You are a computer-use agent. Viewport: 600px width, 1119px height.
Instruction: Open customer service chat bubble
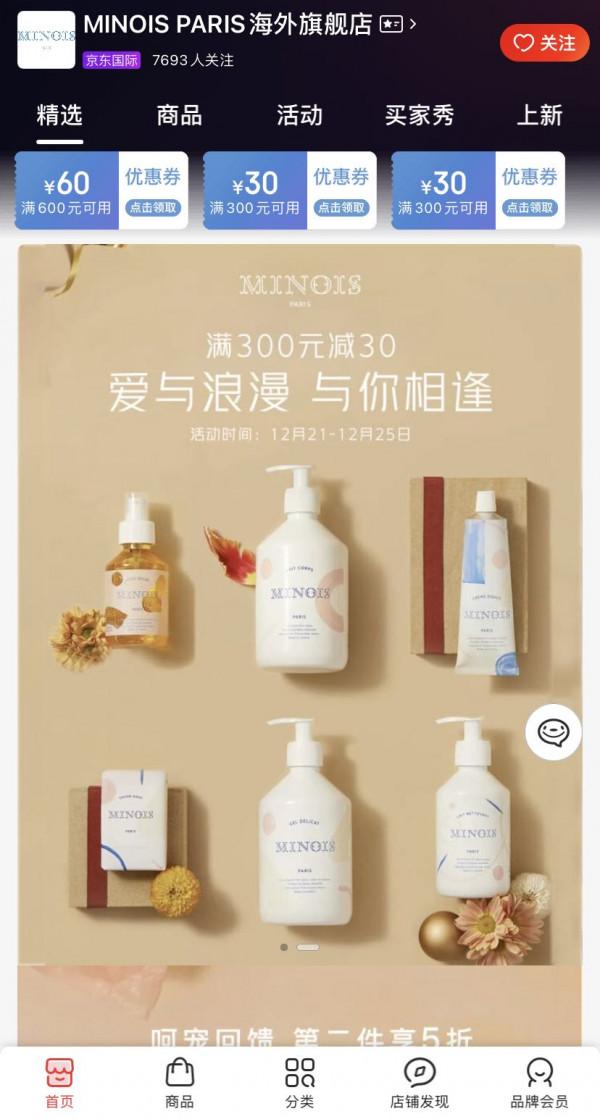tap(553, 732)
